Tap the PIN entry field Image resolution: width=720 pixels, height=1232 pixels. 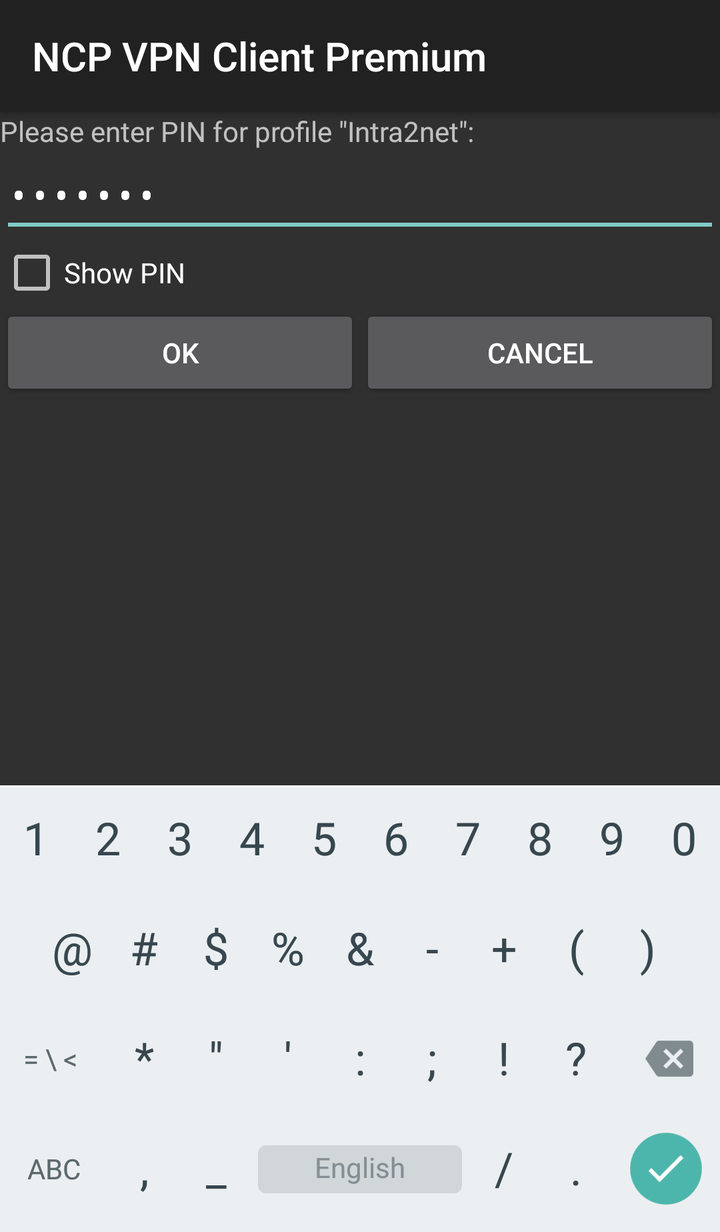pos(360,195)
